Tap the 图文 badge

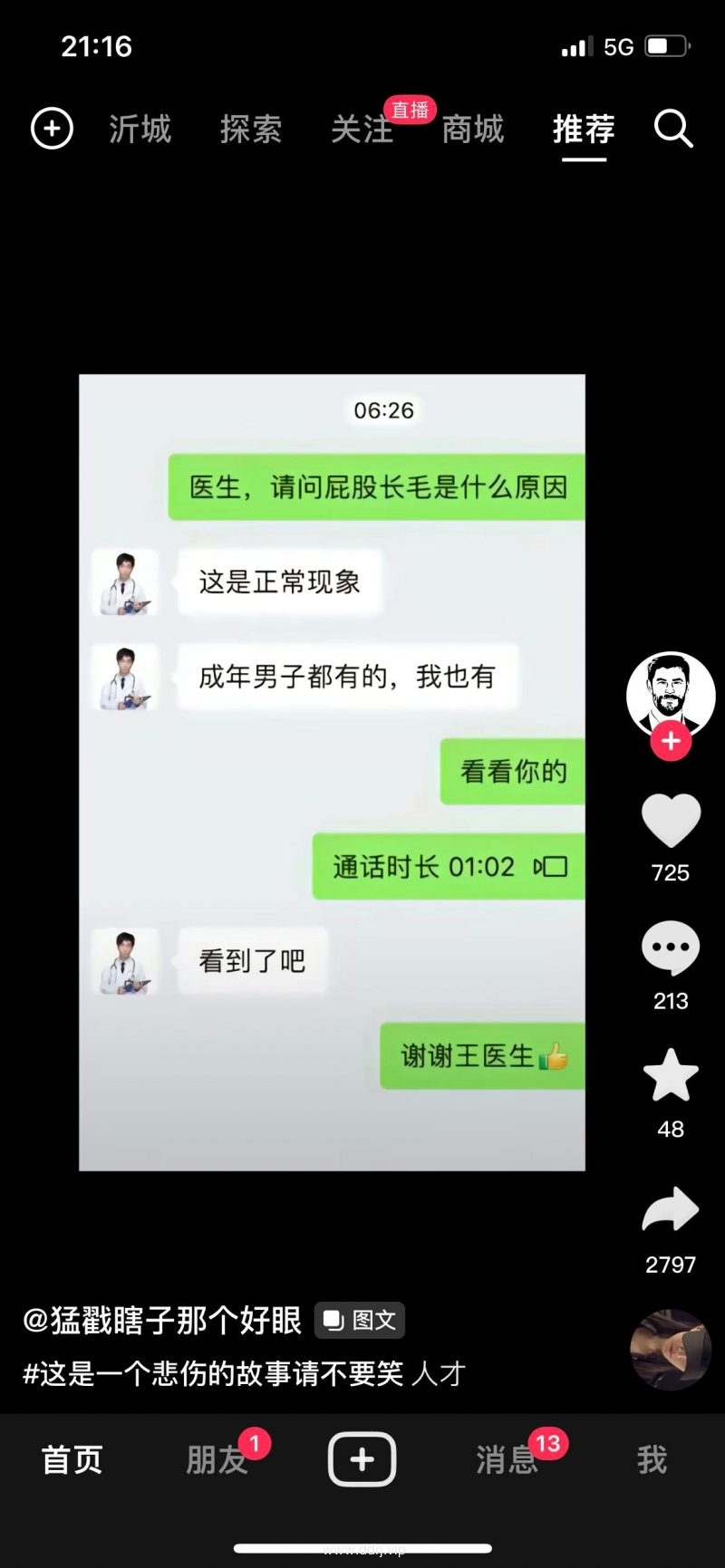tap(360, 1320)
